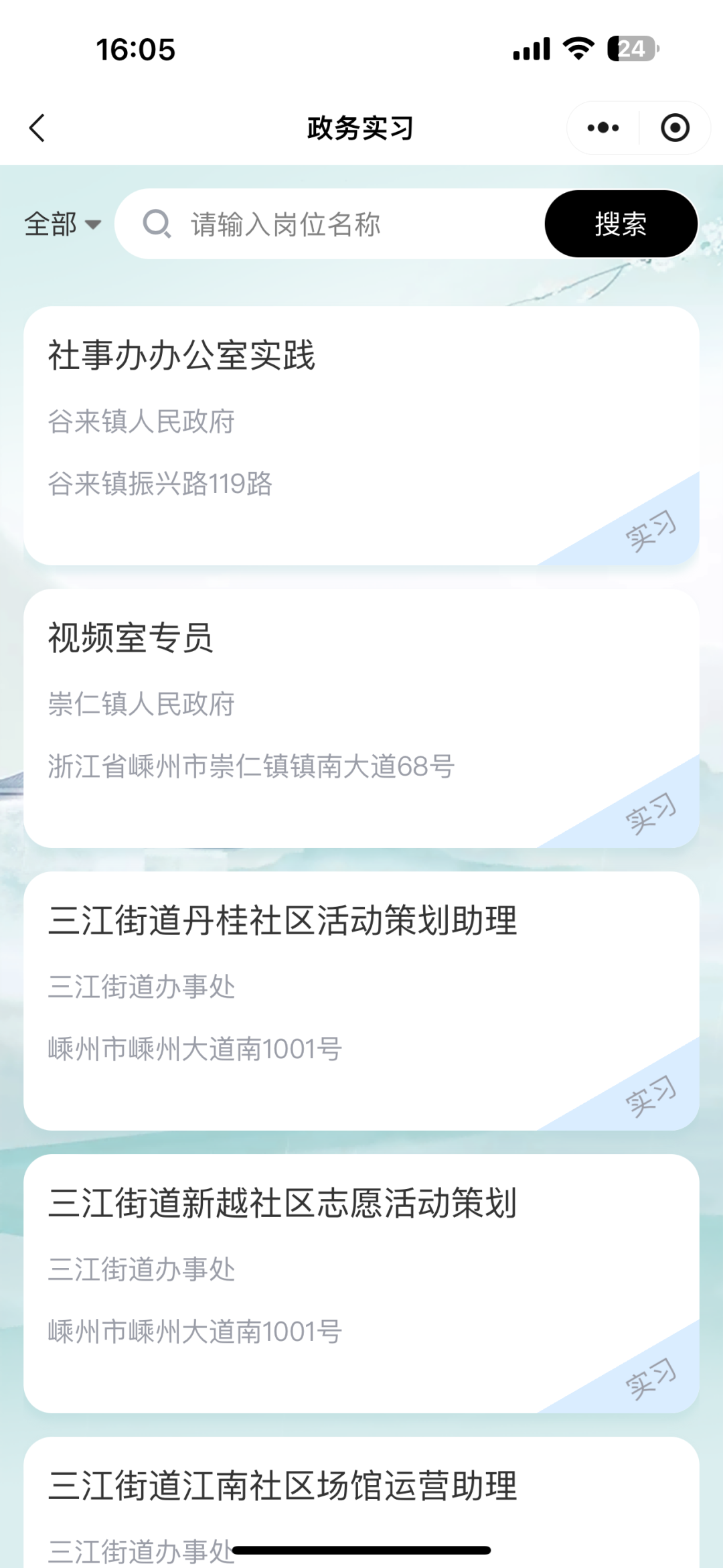Open the 社事办办公室实践 internship card
The width and height of the screenshot is (723, 1568).
pyautogui.click(x=361, y=435)
